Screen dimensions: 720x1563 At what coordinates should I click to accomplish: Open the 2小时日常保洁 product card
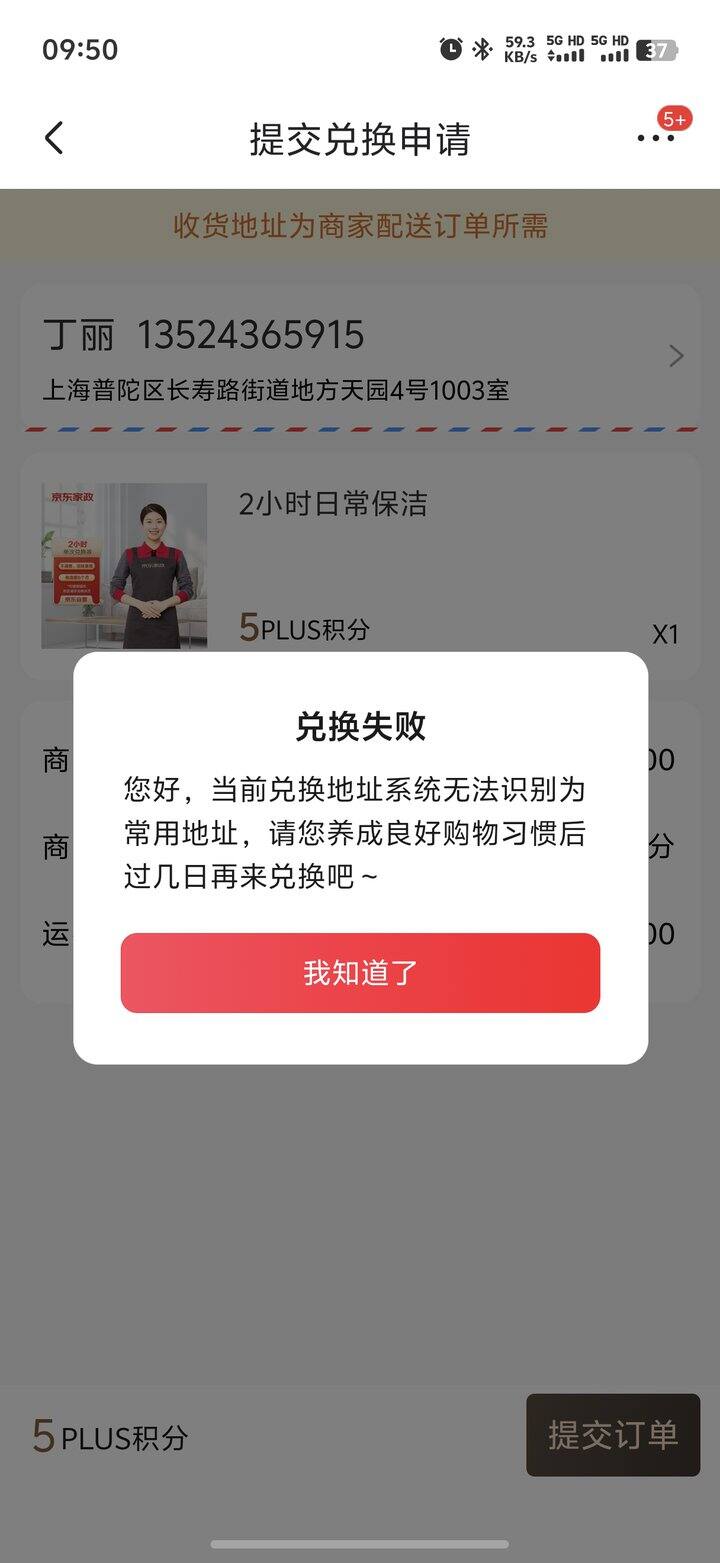[360, 565]
